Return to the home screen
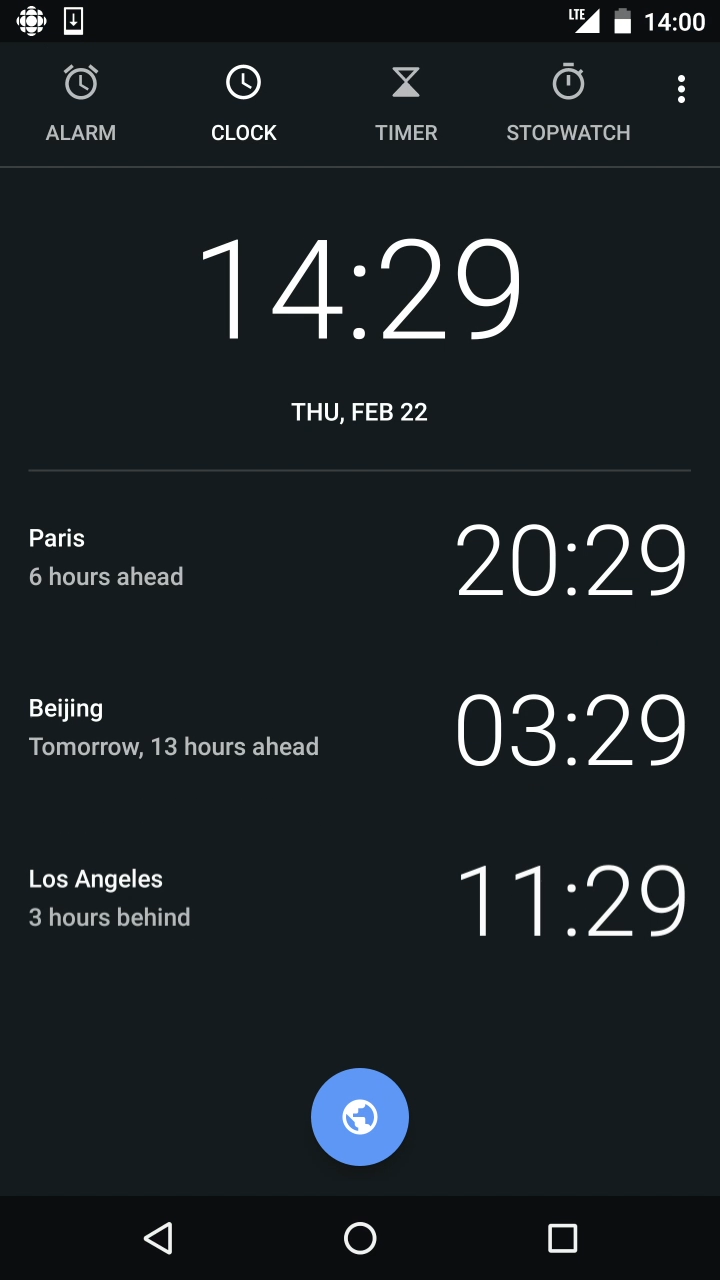Screen dimensions: 720x1280 pos(360,1238)
